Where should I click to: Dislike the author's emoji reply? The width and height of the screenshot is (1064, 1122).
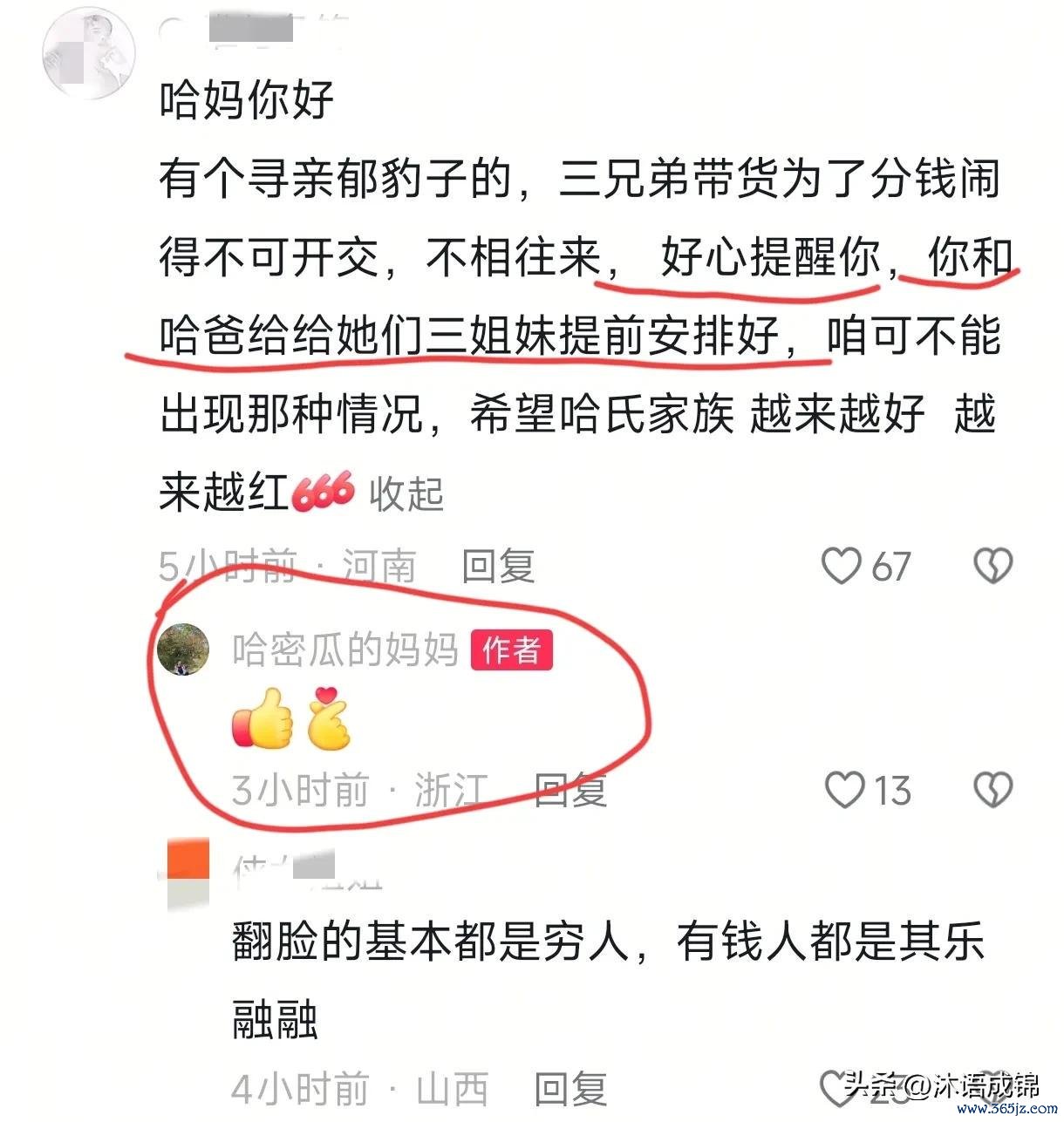pyautogui.click(x=992, y=790)
